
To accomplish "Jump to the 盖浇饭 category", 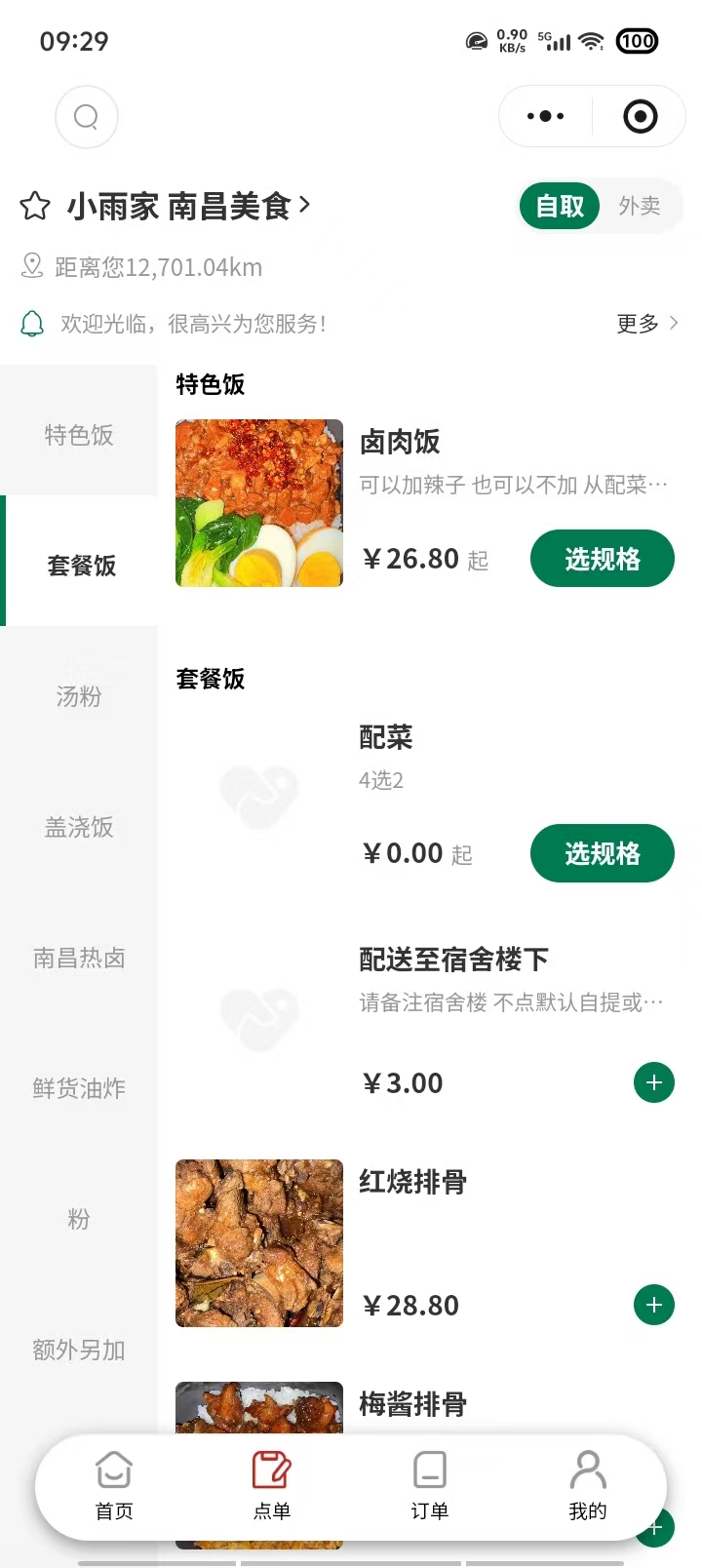I will click(x=79, y=827).
